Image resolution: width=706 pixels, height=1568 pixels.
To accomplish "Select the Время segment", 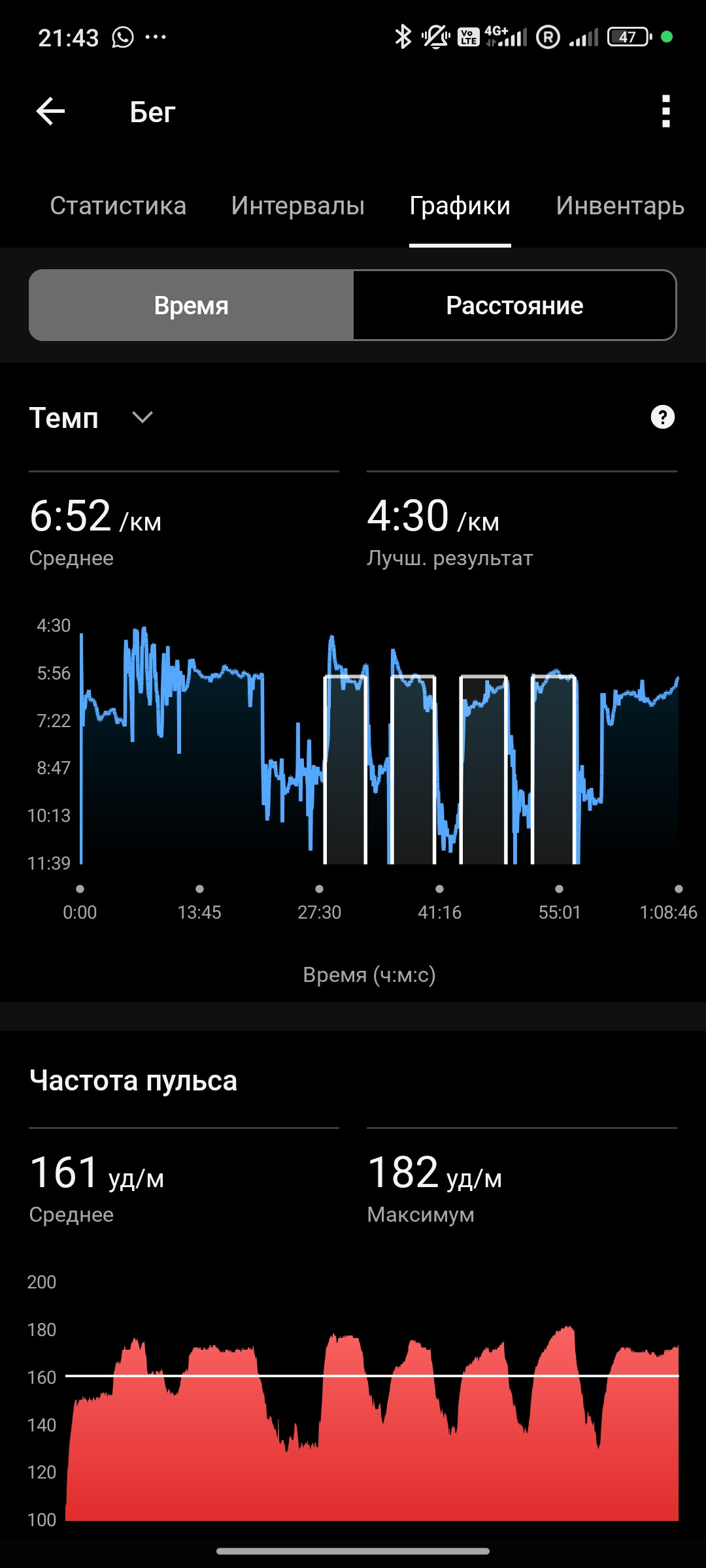I will coord(191,305).
